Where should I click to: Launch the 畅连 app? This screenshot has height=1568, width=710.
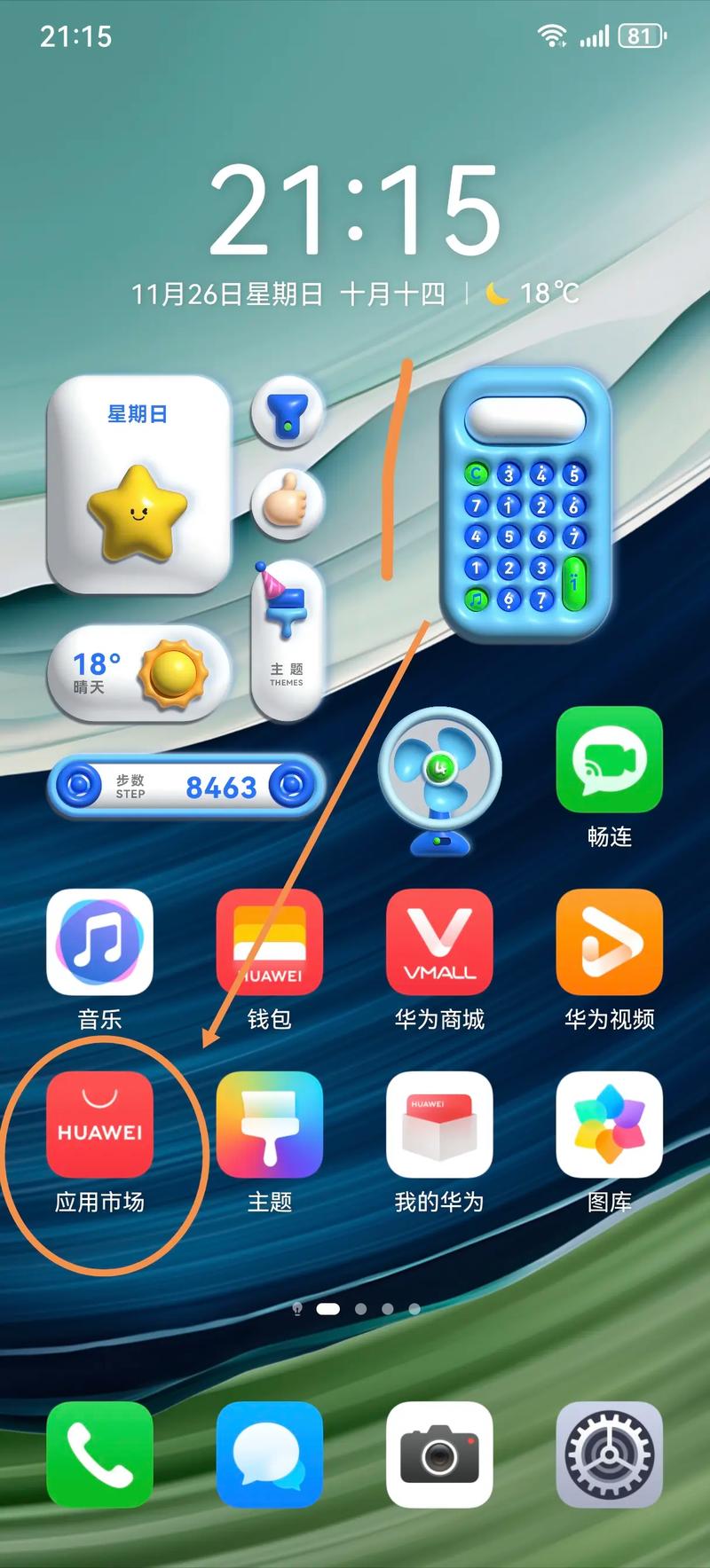click(609, 759)
